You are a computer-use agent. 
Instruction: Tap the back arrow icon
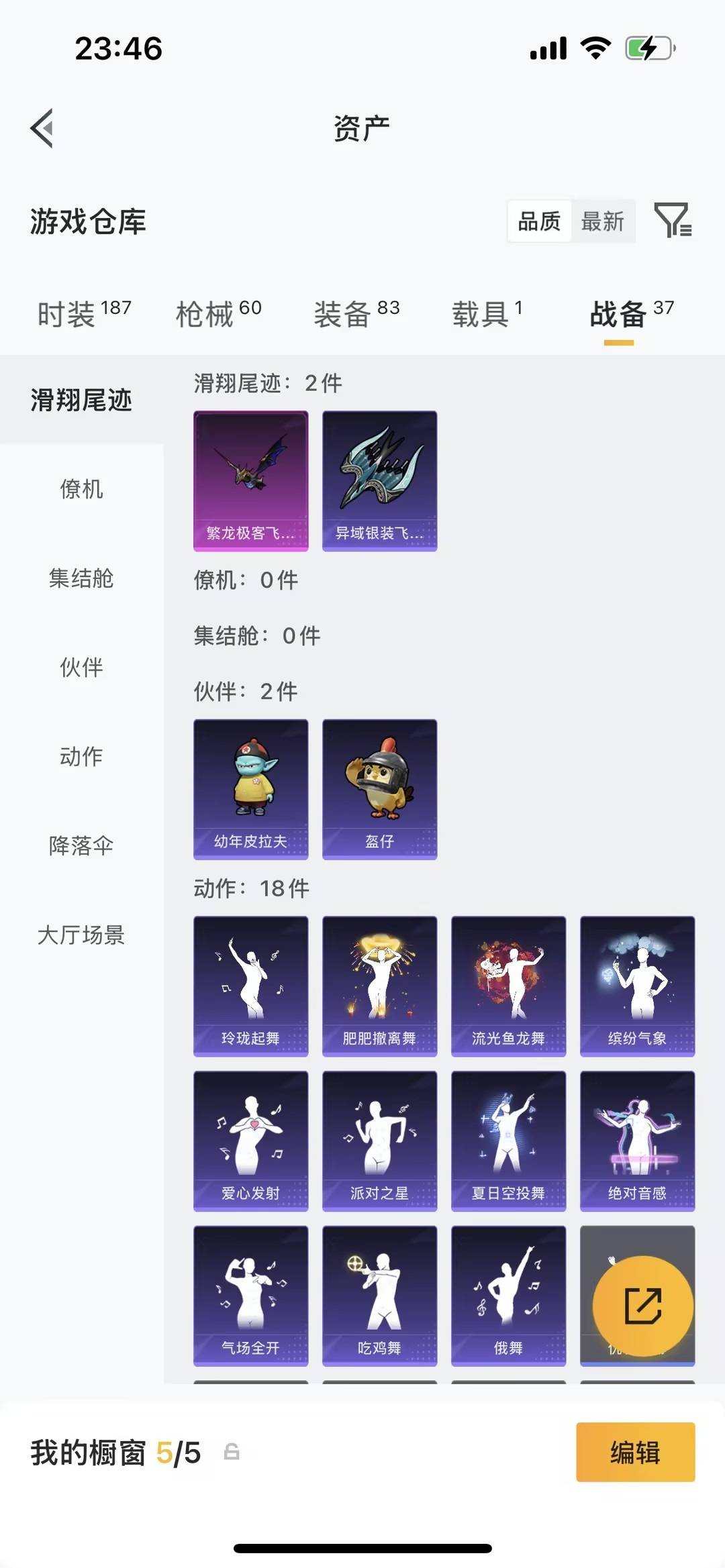click(x=42, y=127)
